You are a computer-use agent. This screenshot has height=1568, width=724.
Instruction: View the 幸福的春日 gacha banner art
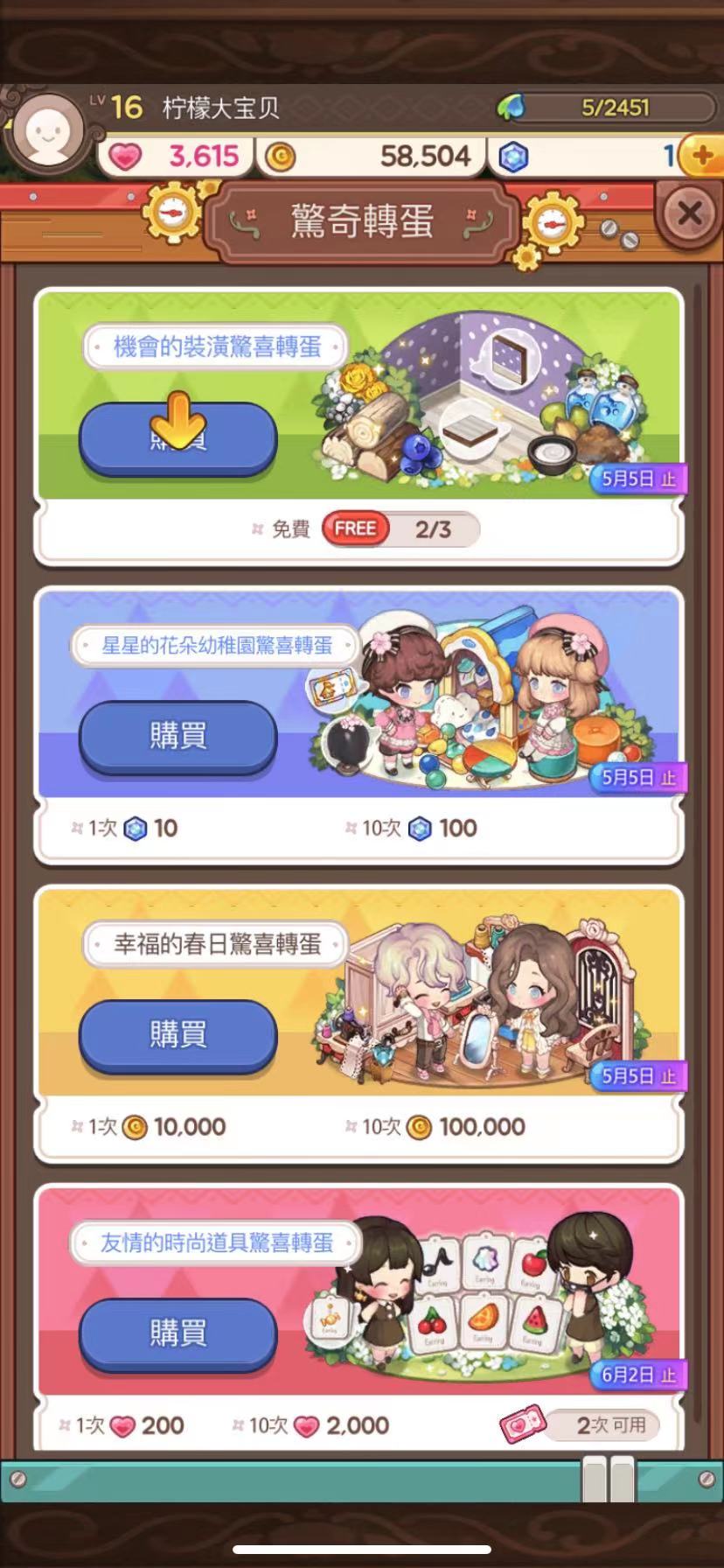pos(490,997)
